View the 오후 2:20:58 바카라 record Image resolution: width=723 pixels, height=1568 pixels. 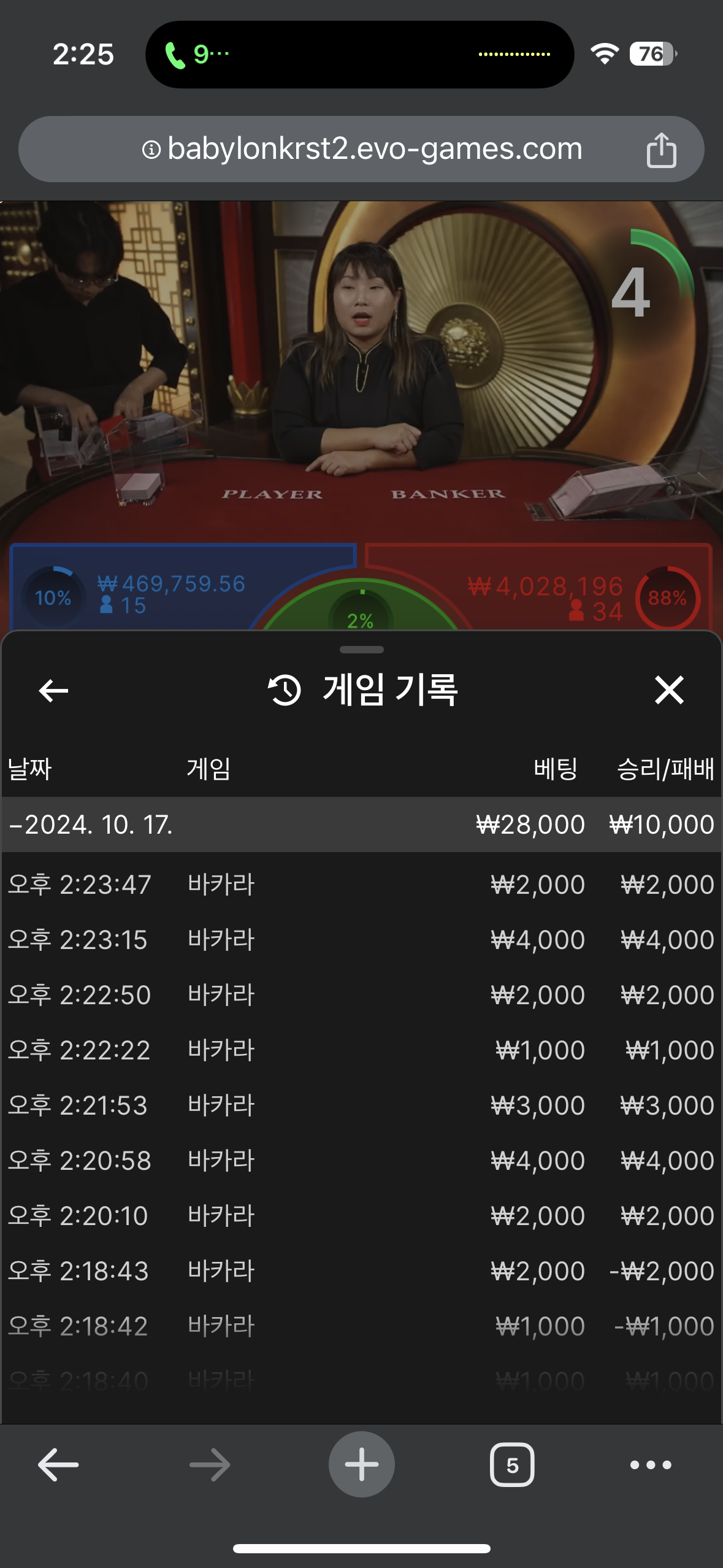(x=361, y=1161)
